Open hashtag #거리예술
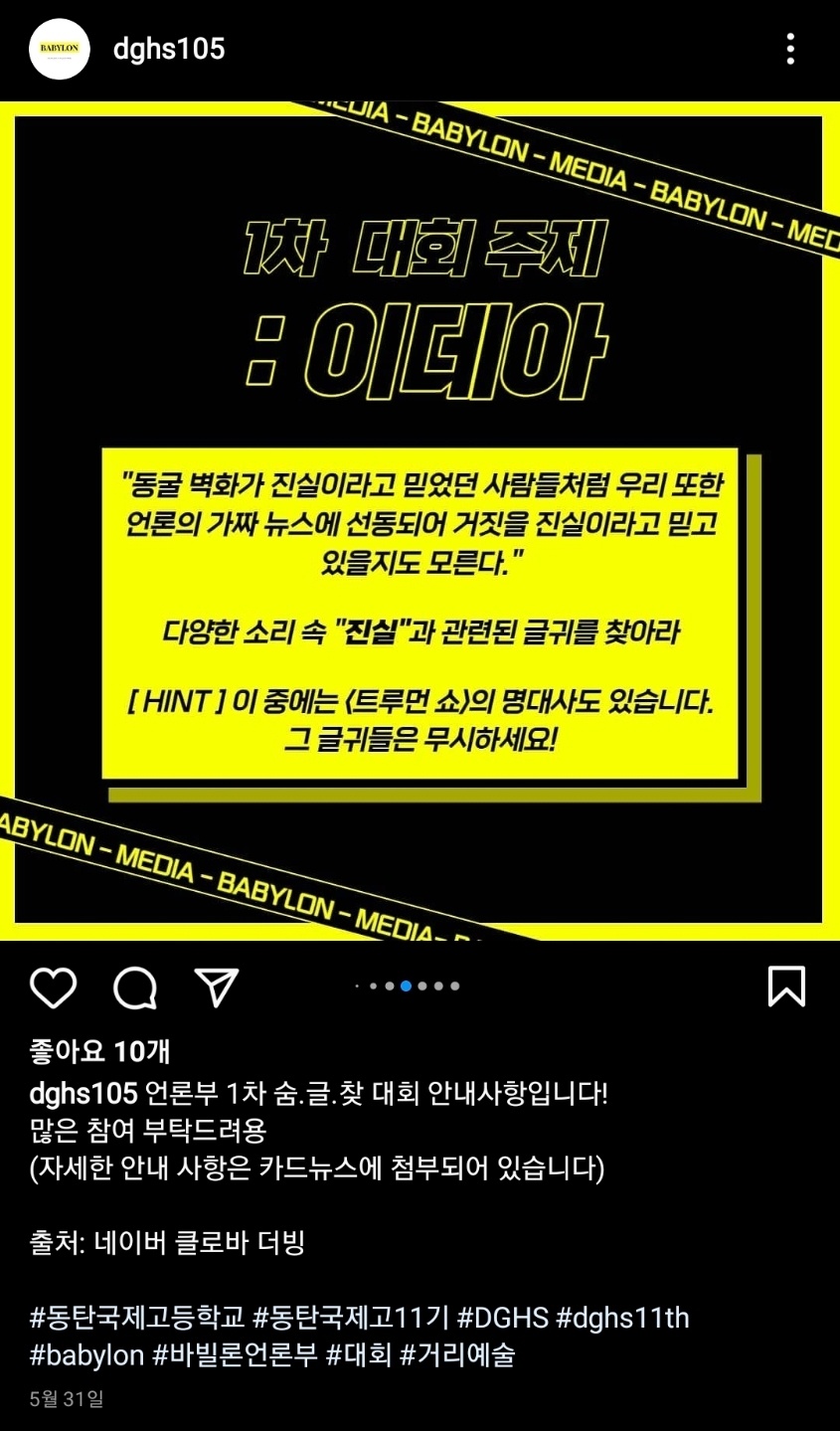 pos(457,1354)
